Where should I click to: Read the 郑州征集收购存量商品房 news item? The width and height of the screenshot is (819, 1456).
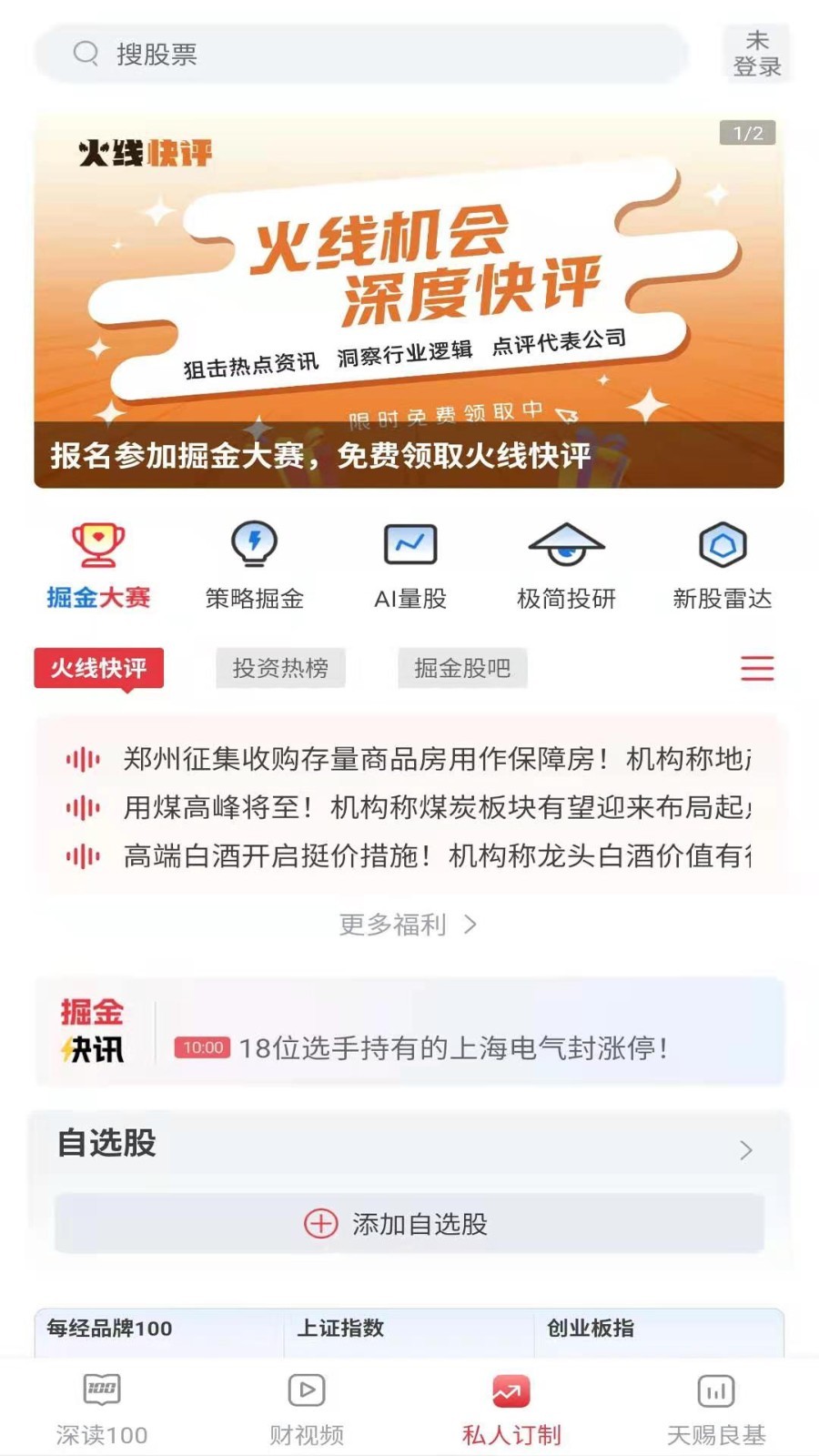click(437, 759)
